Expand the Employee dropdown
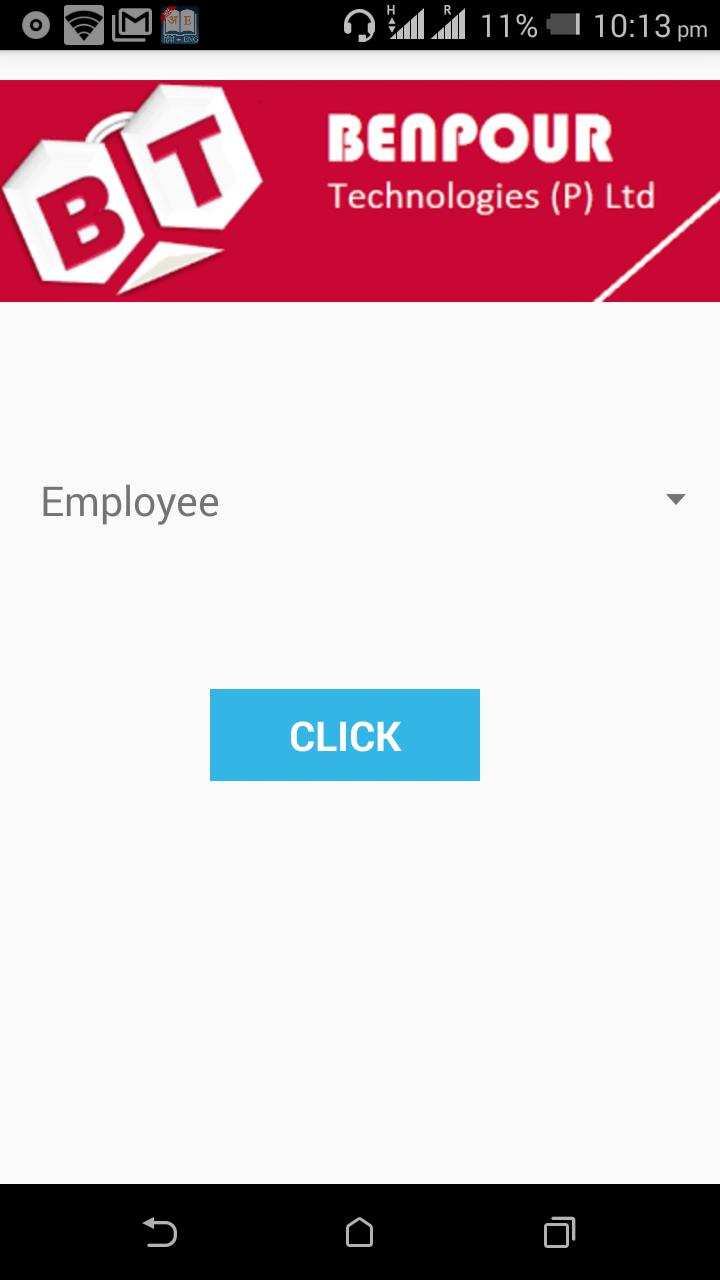The image size is (720, 1280). [x=360, y=501]
